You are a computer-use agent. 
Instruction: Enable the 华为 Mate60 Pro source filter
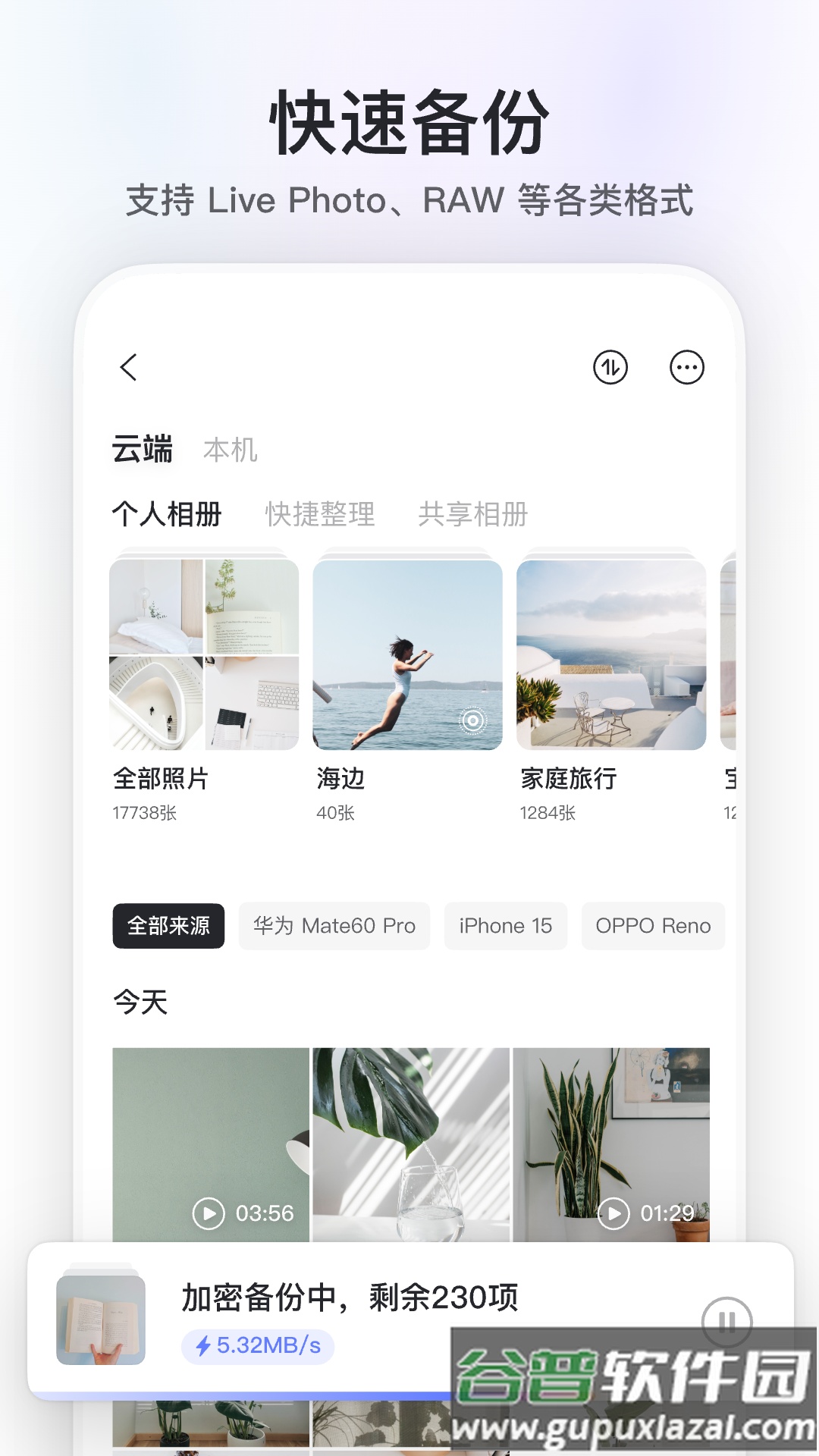tap(334, 926)
